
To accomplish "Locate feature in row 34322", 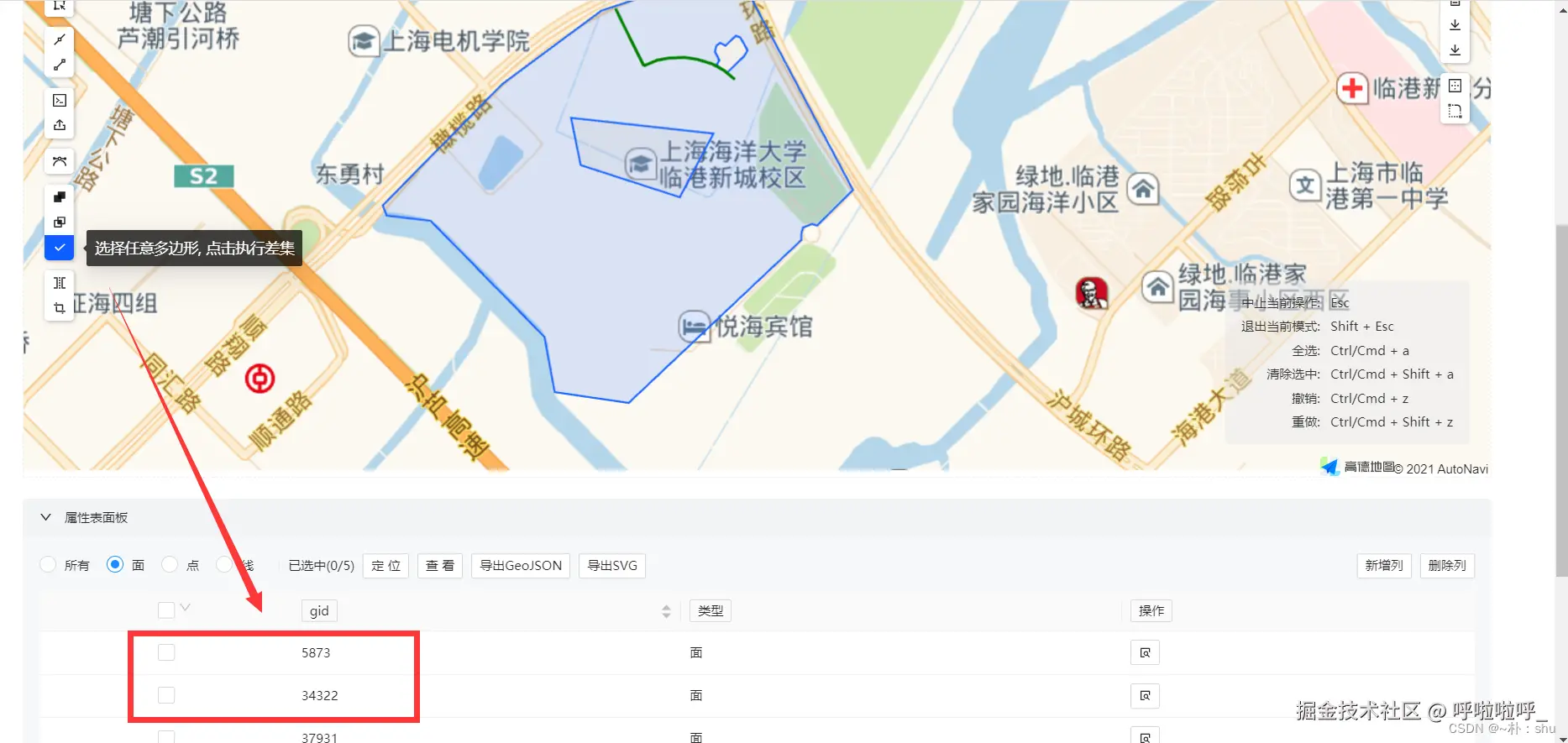I will pyautogui.click(x=1145, y=695).
